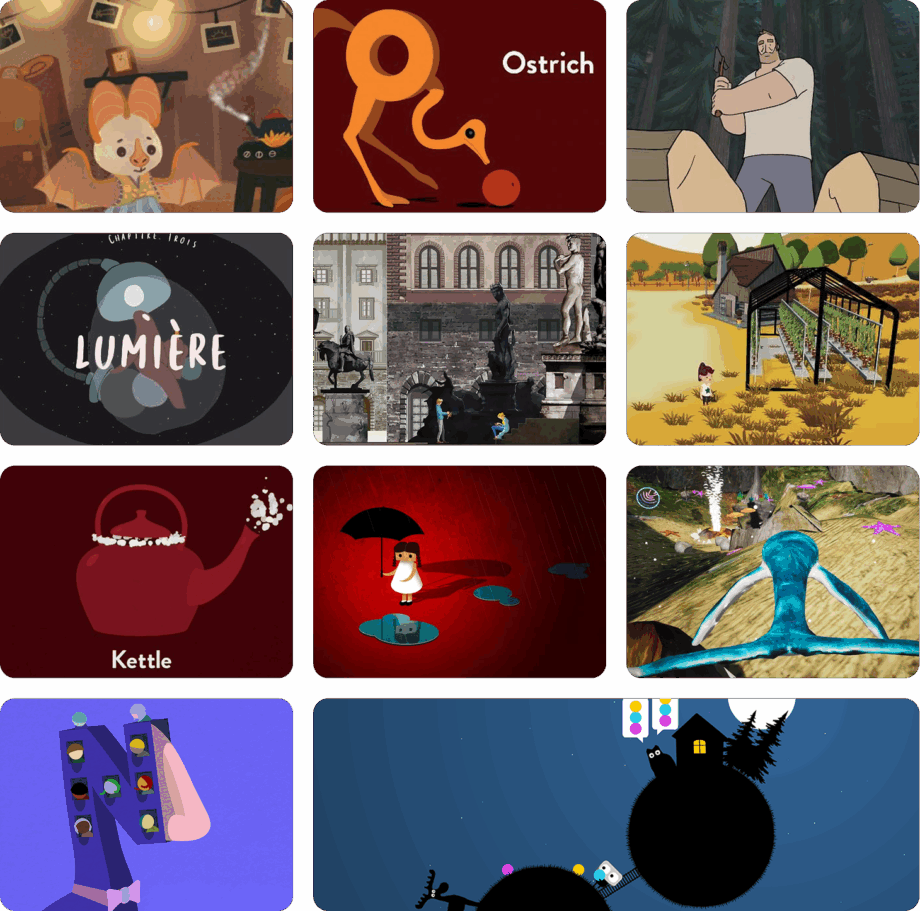The image size is (920, 911).
Task: Open the lumberjack with axe tile
Action: [x=772, y=106]
